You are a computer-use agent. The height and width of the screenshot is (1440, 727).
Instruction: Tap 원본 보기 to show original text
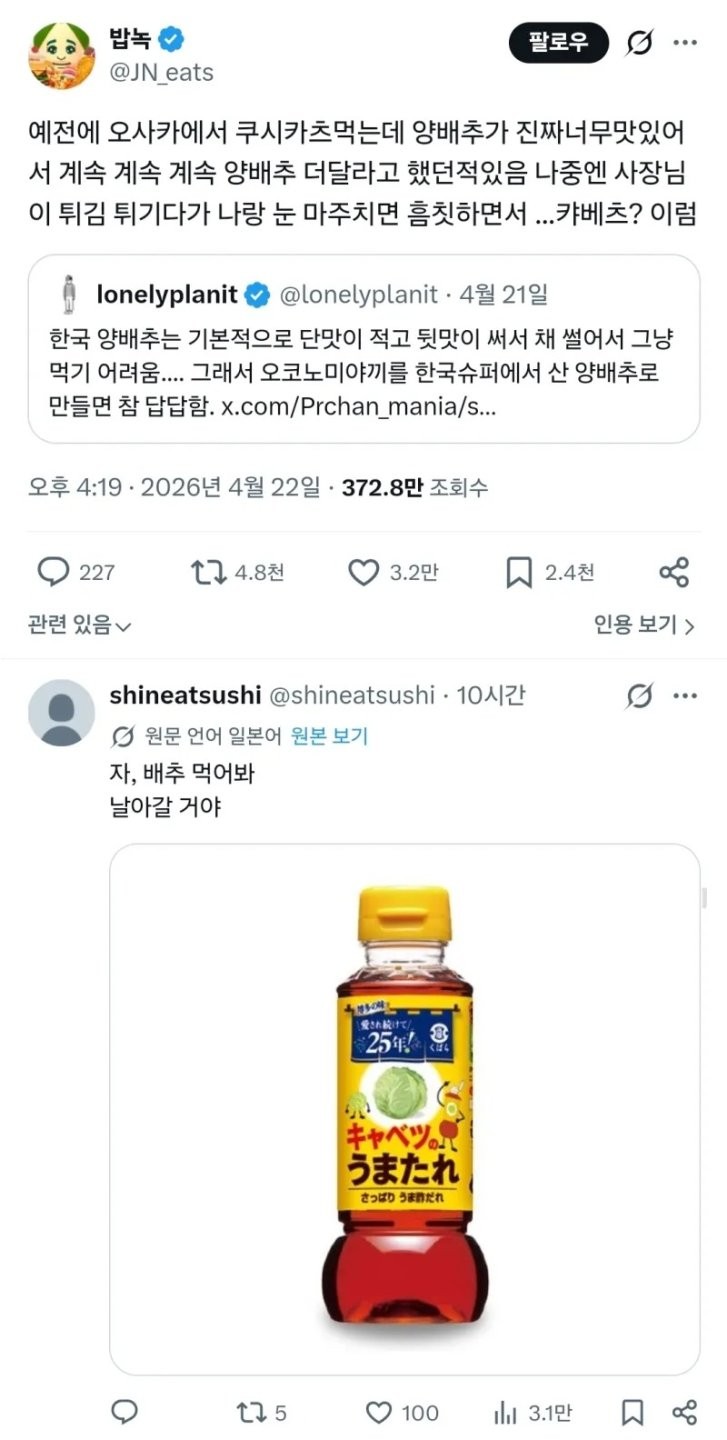pyautogui.click(x=329, y=737)
